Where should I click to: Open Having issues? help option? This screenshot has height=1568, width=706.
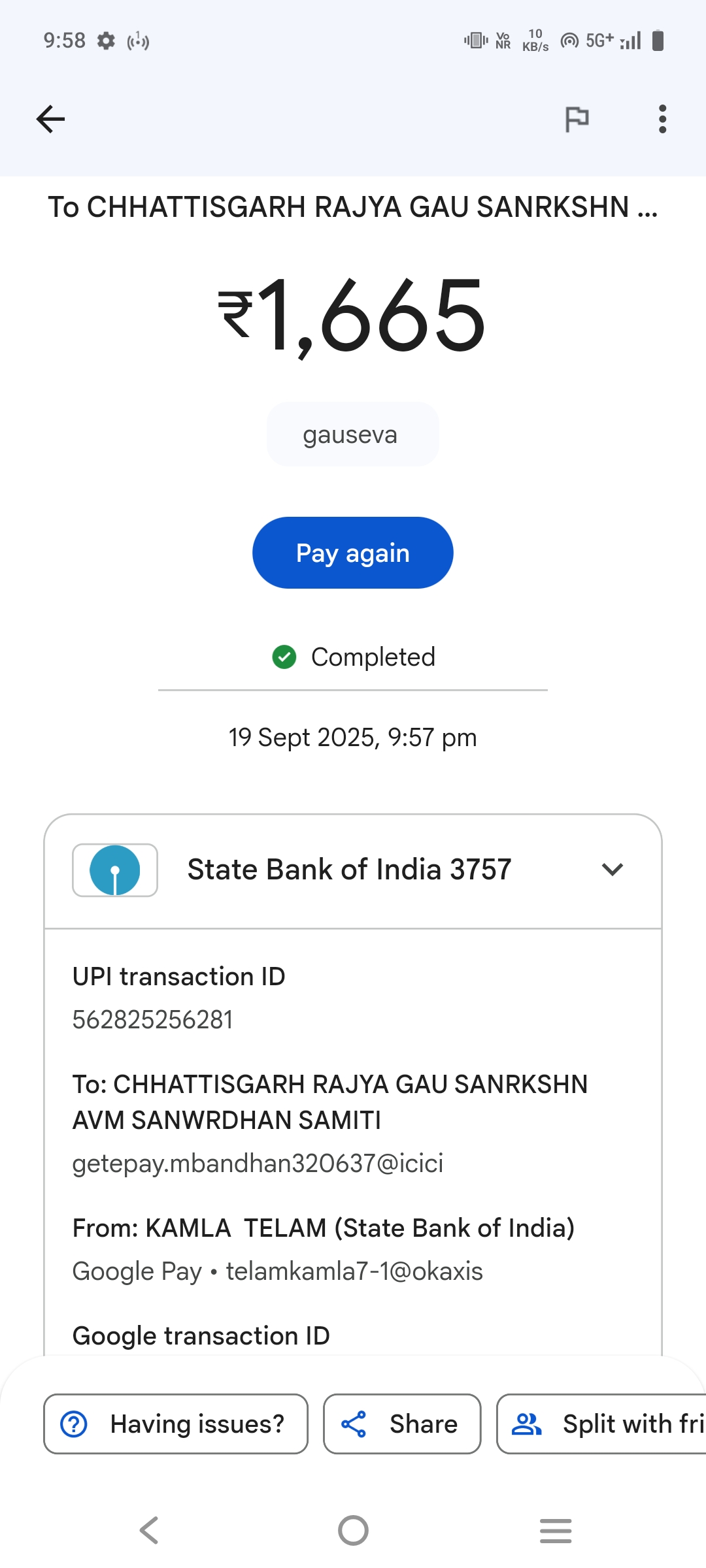175,1424
